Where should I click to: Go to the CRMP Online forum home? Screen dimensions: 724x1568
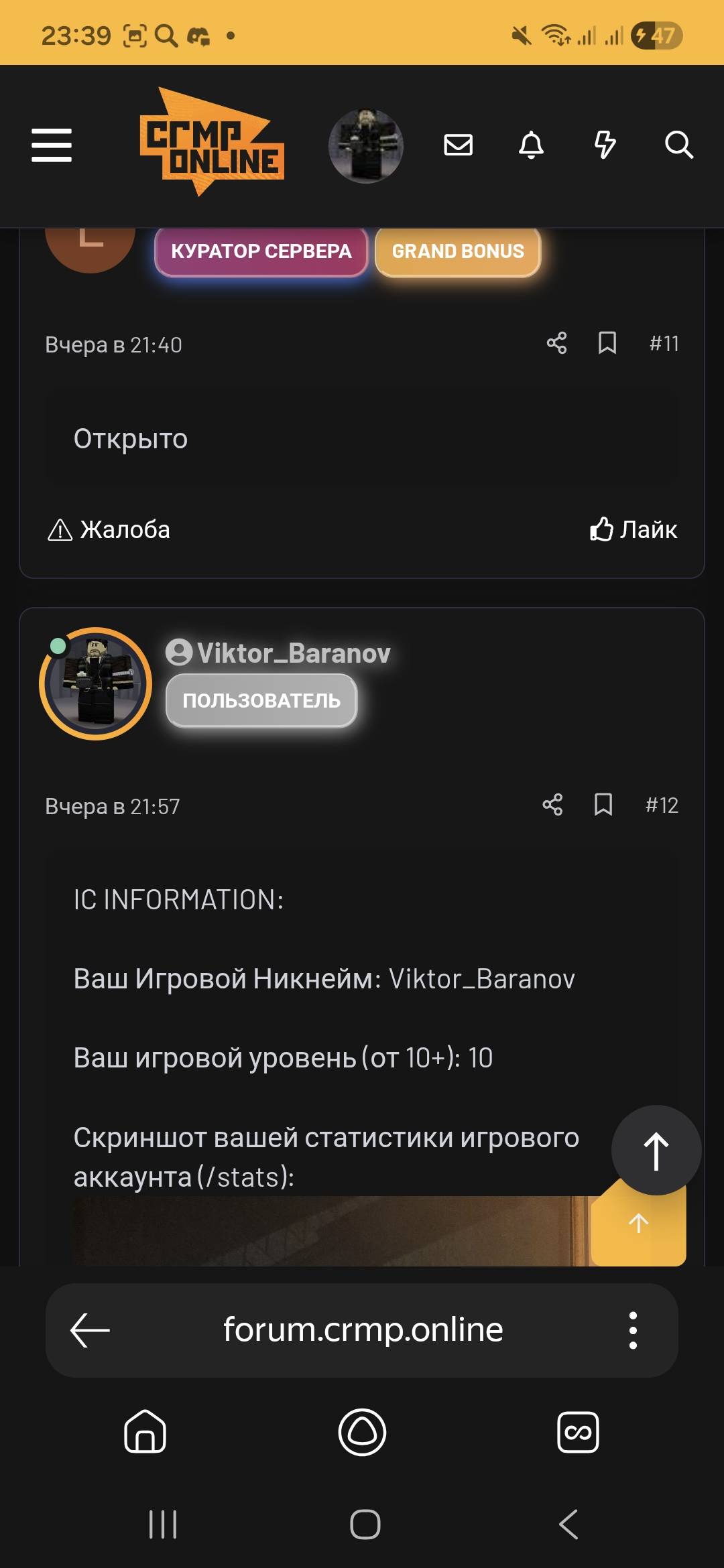(212, 142)
